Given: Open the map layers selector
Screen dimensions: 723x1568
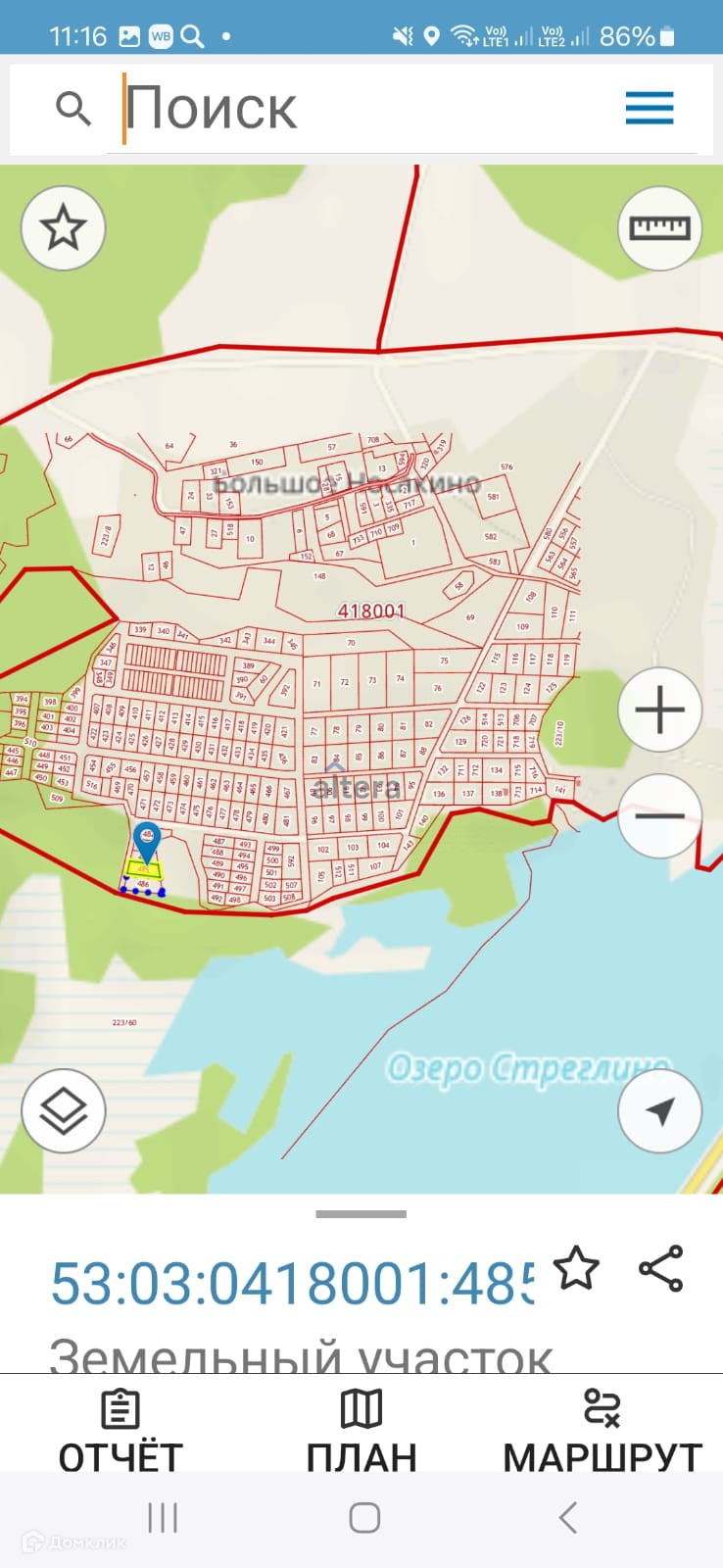Looking at the screenshot, I should 64,1110.
